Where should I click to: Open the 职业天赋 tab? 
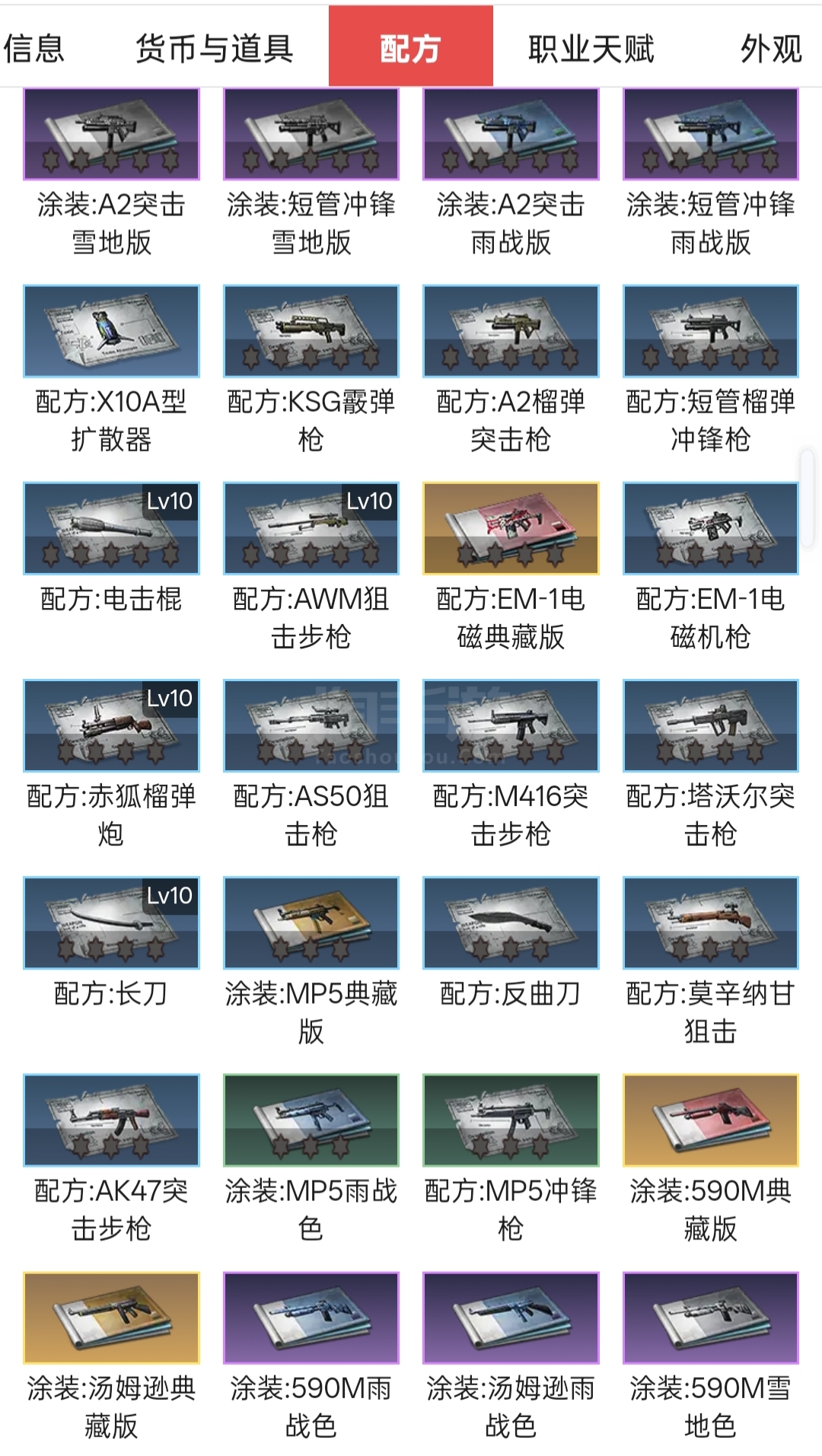tap(591, 49)
